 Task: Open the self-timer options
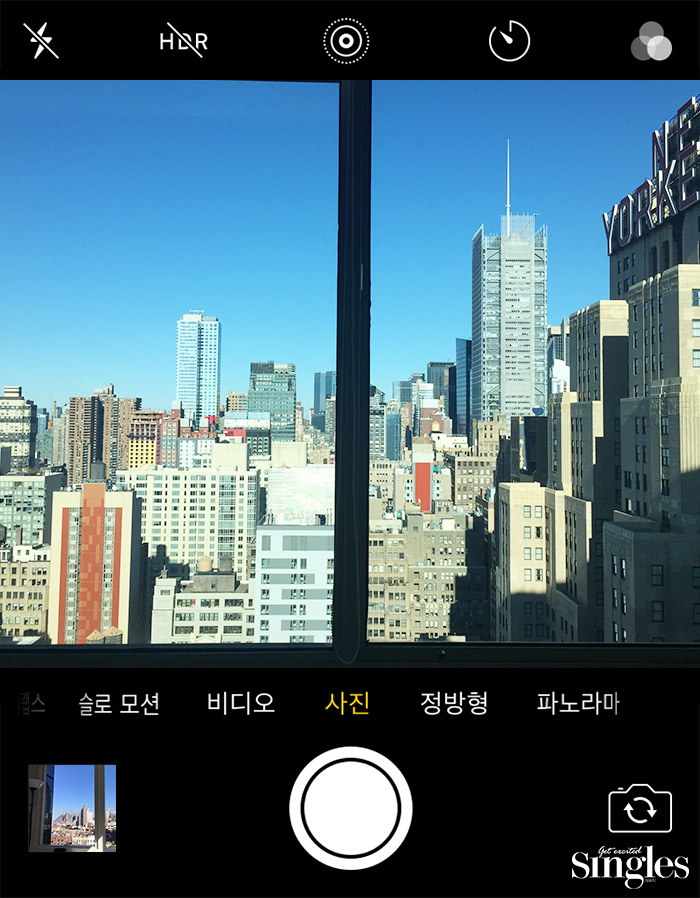[509, 41]
